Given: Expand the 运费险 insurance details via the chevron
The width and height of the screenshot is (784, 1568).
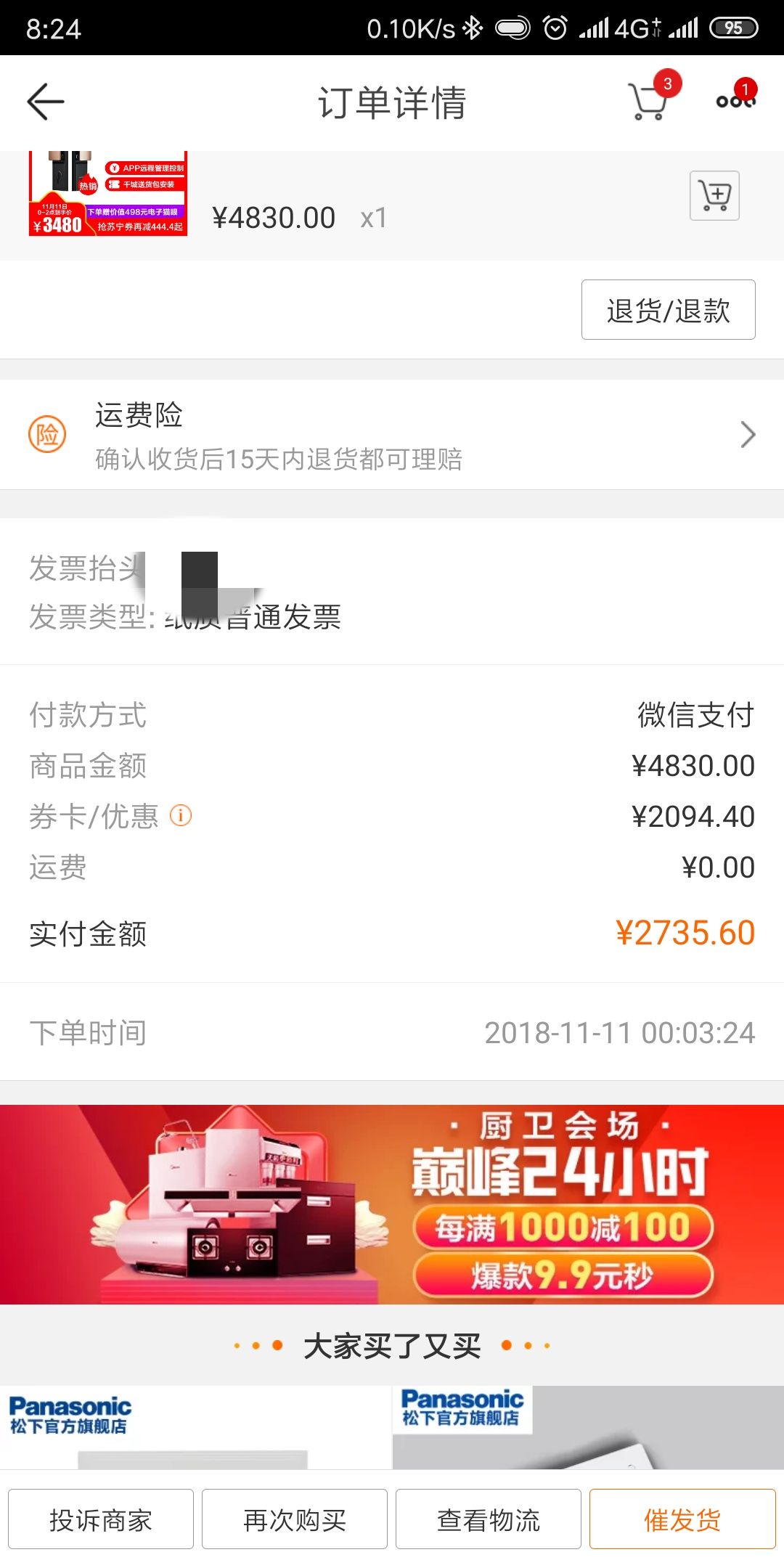Looking at the screenshot, I should point(748,433).
